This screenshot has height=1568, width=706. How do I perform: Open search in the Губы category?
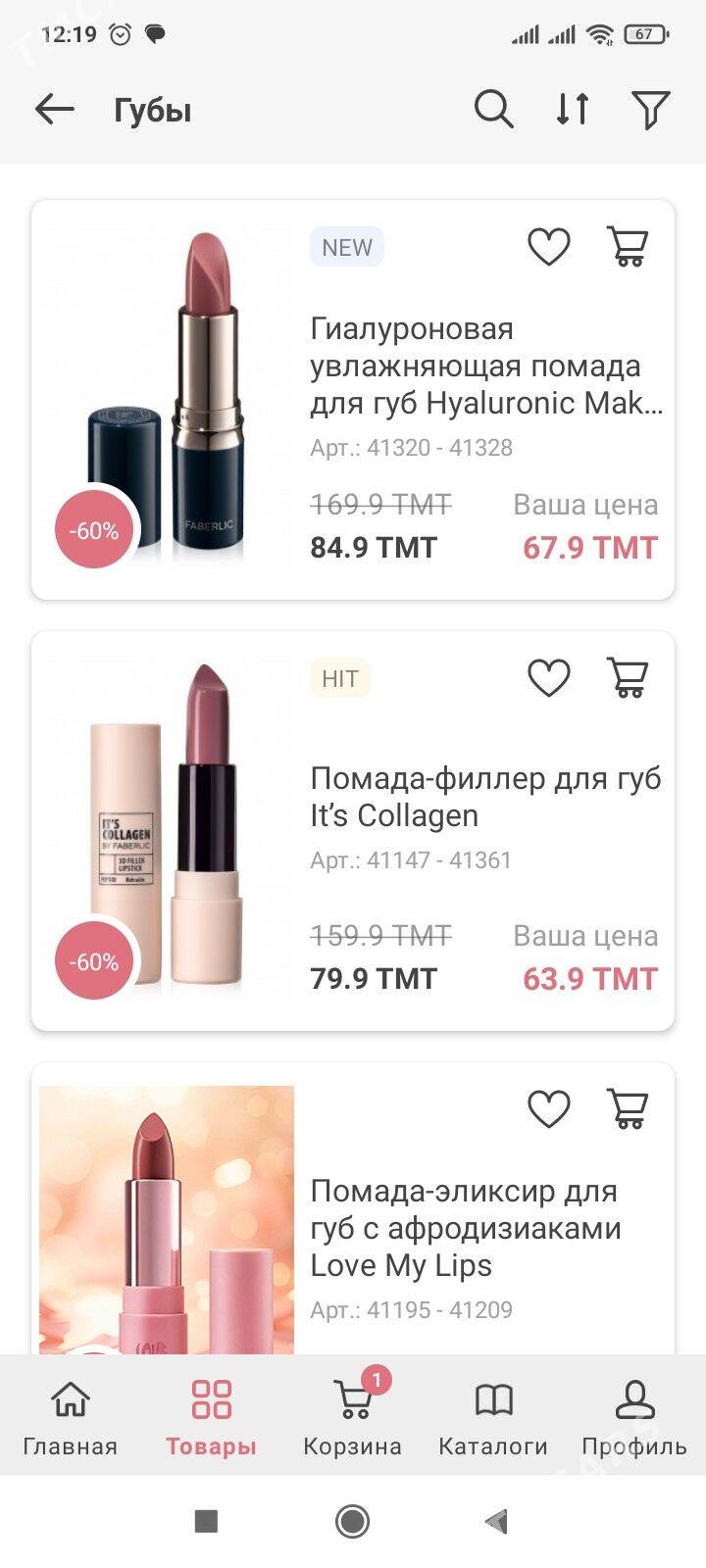493,109
